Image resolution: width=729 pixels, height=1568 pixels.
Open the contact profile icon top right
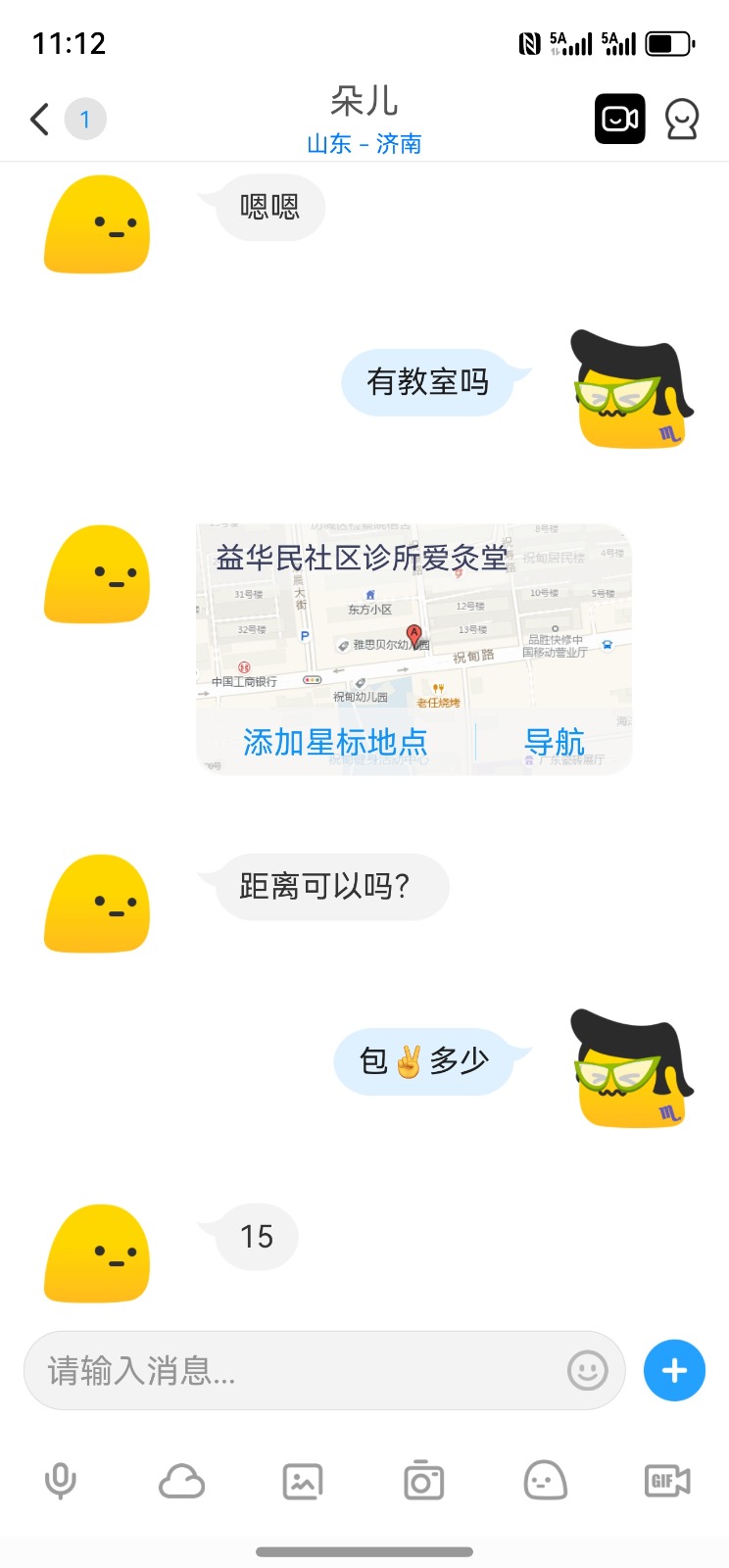(x=683, y=118)
